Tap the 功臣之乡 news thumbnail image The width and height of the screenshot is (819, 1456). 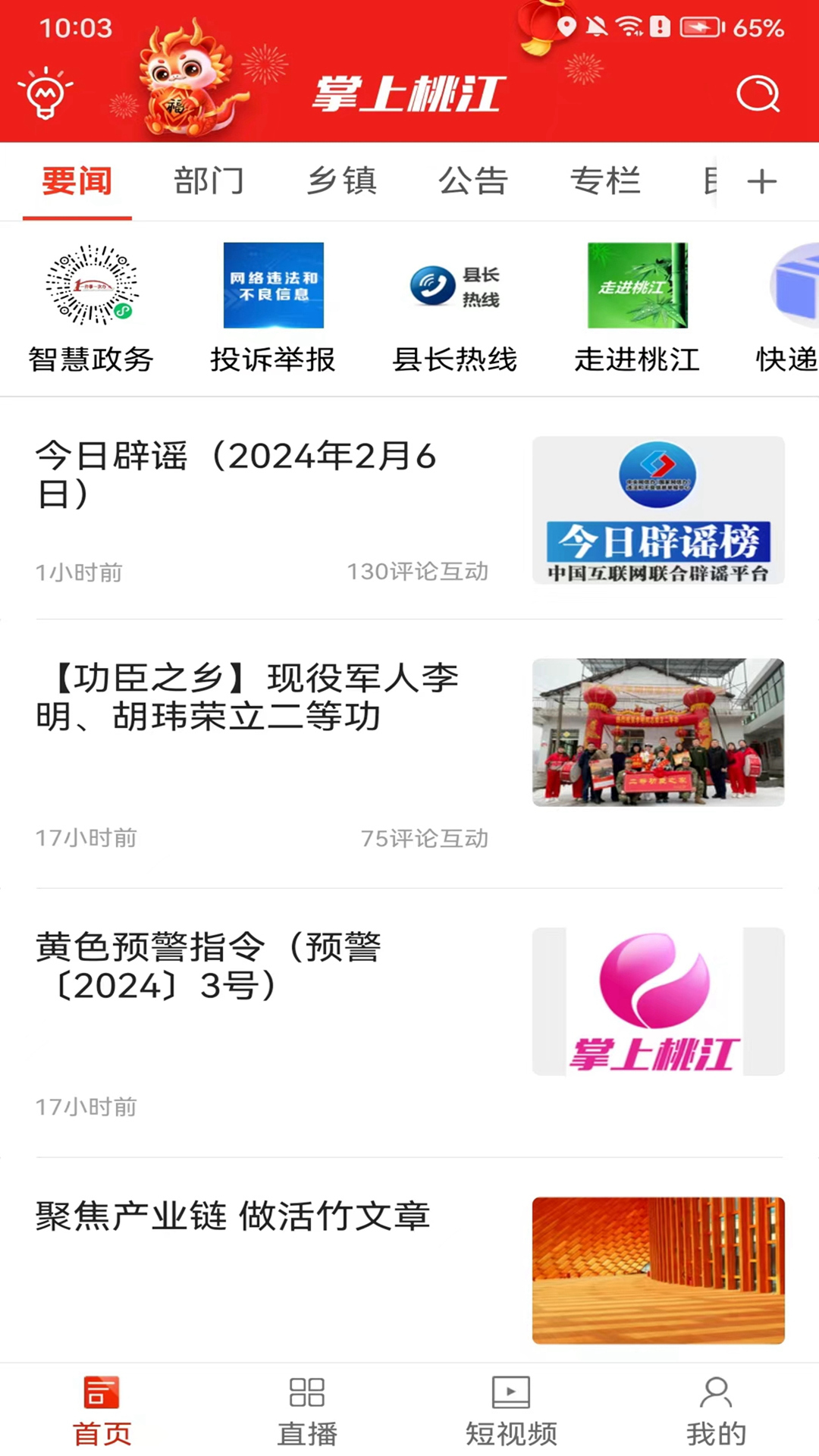[658, 732]
